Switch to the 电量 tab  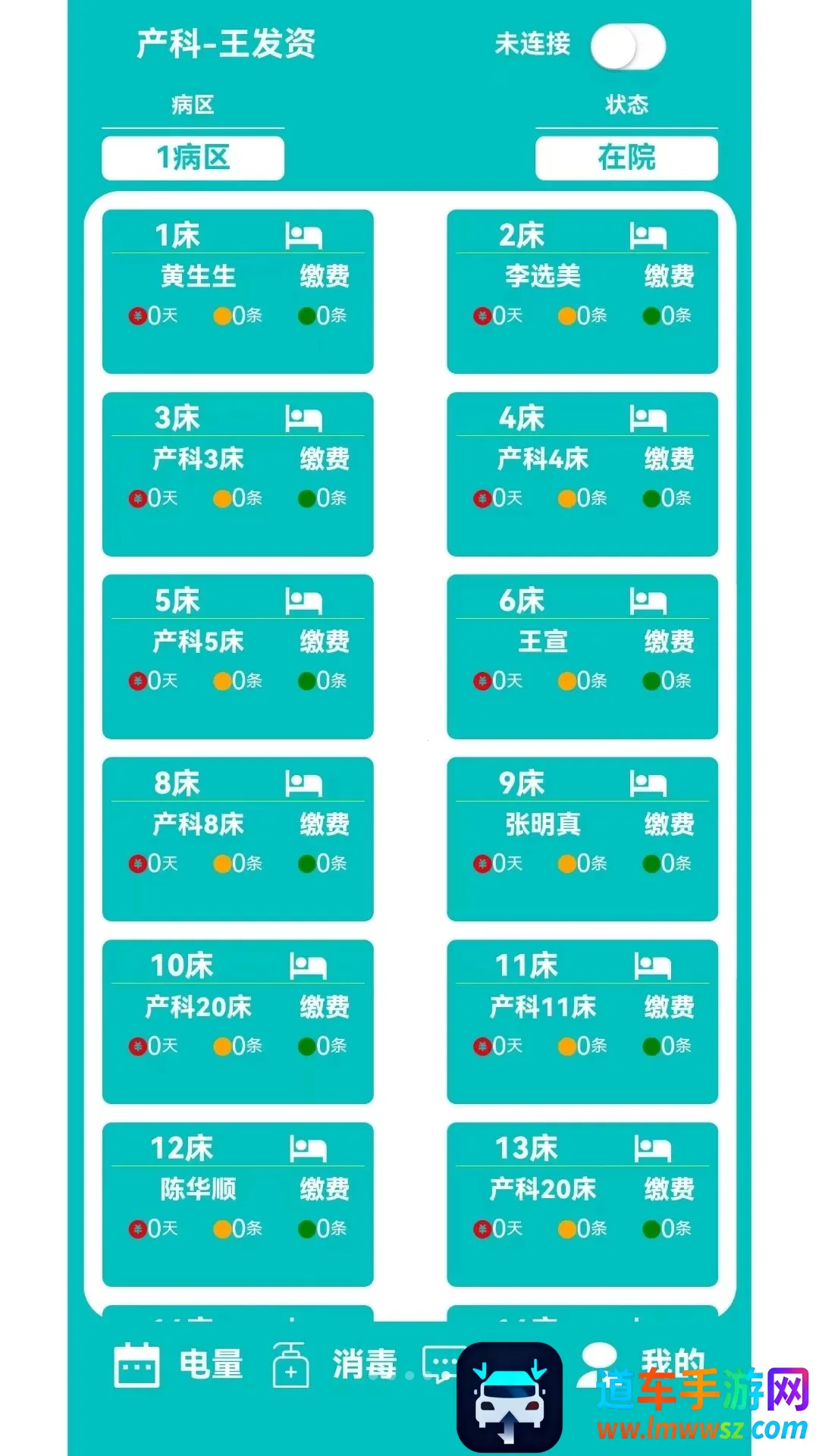click(x=179, y=1365)
